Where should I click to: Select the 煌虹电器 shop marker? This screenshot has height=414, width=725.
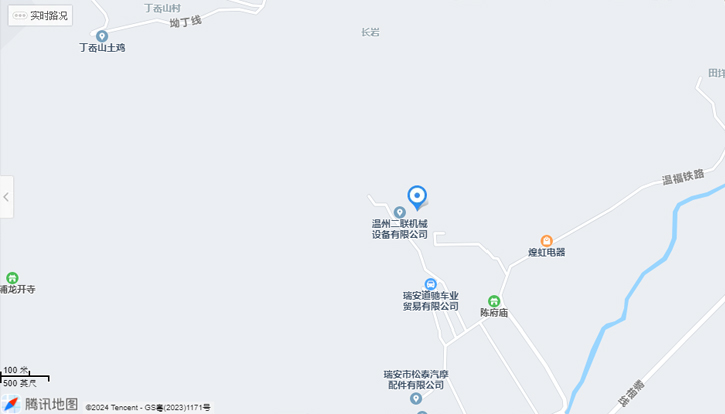547,241
